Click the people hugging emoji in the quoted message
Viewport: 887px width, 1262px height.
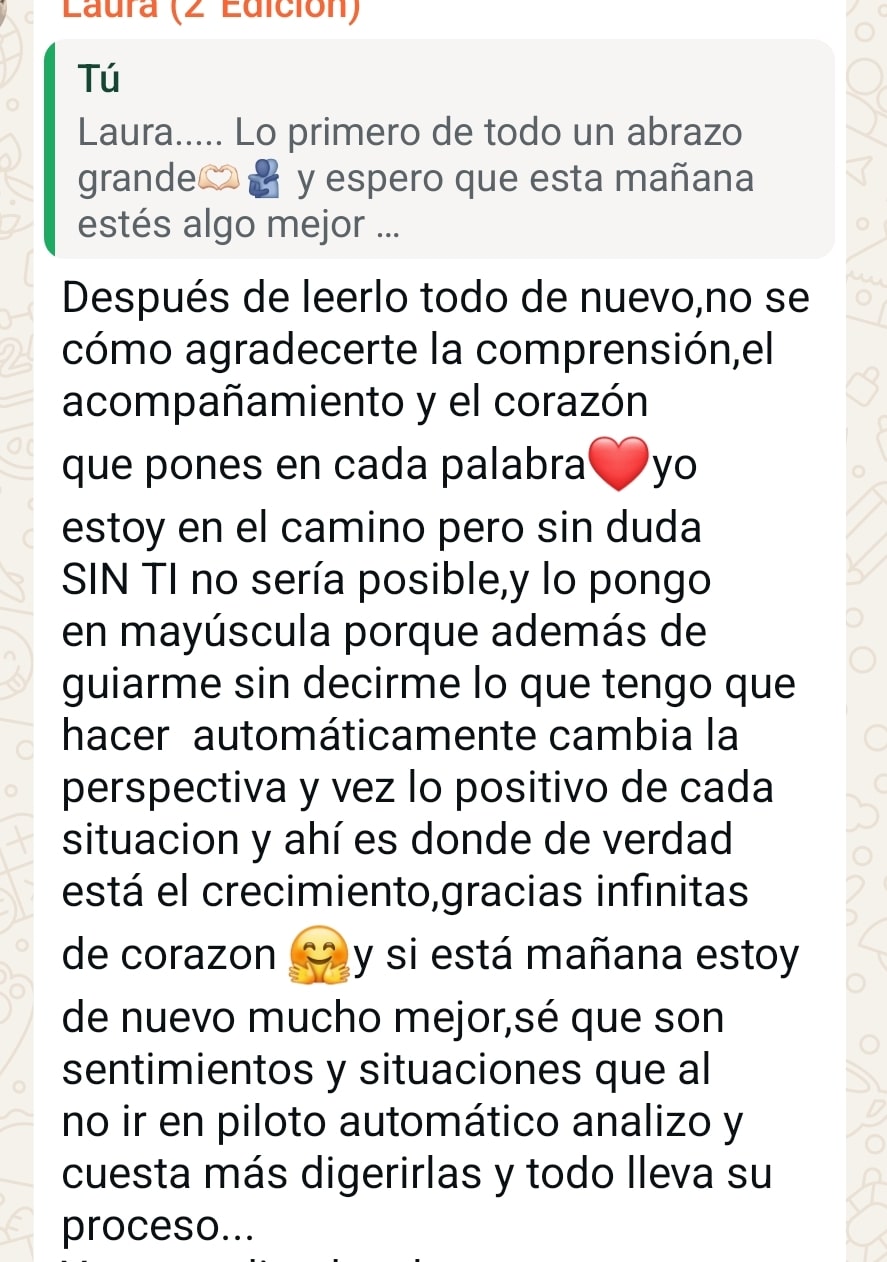(x=262, y=178)
